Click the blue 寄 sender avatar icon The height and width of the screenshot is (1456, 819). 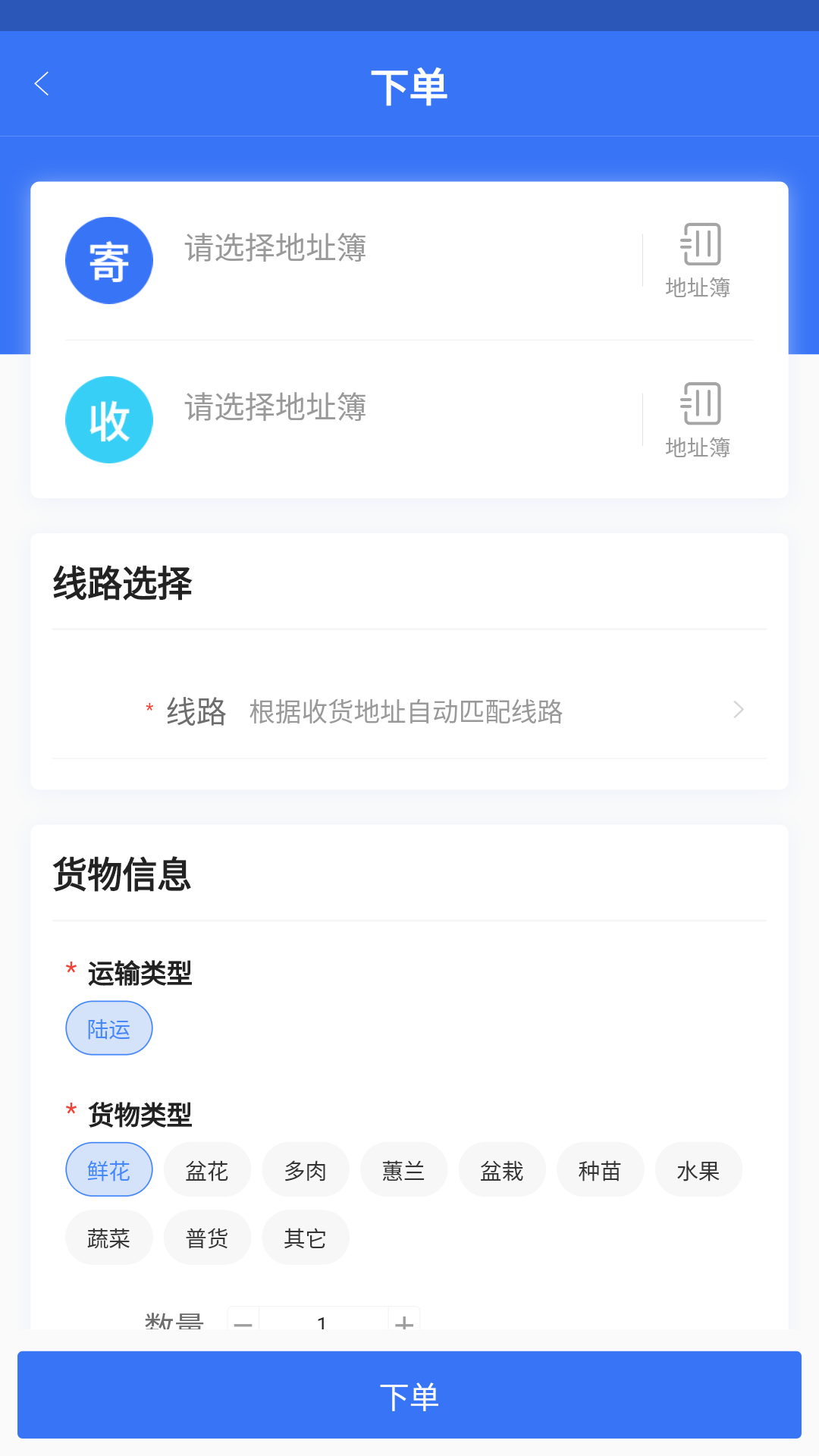pyautogui.click(x=109, y=260)
